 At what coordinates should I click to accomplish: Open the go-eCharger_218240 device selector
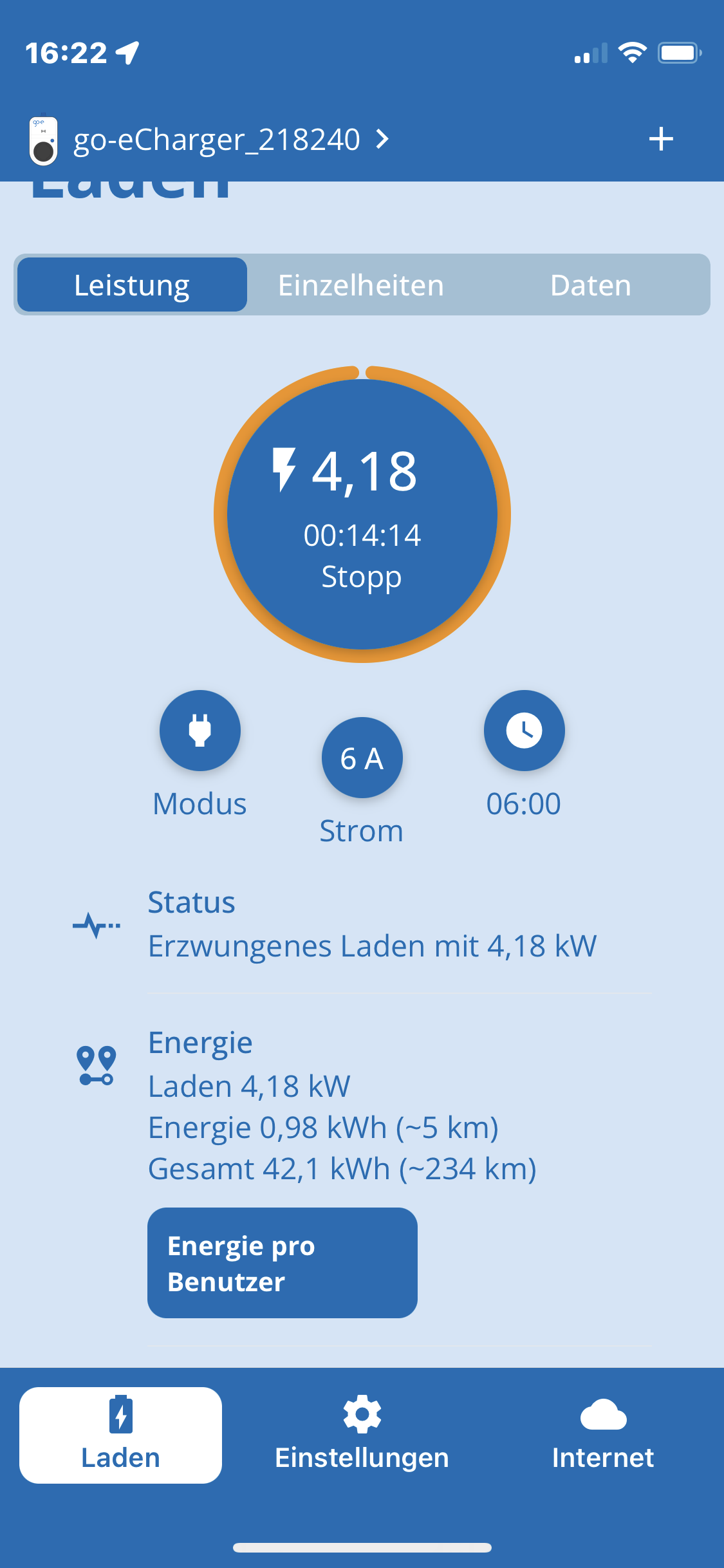[216, 140]
